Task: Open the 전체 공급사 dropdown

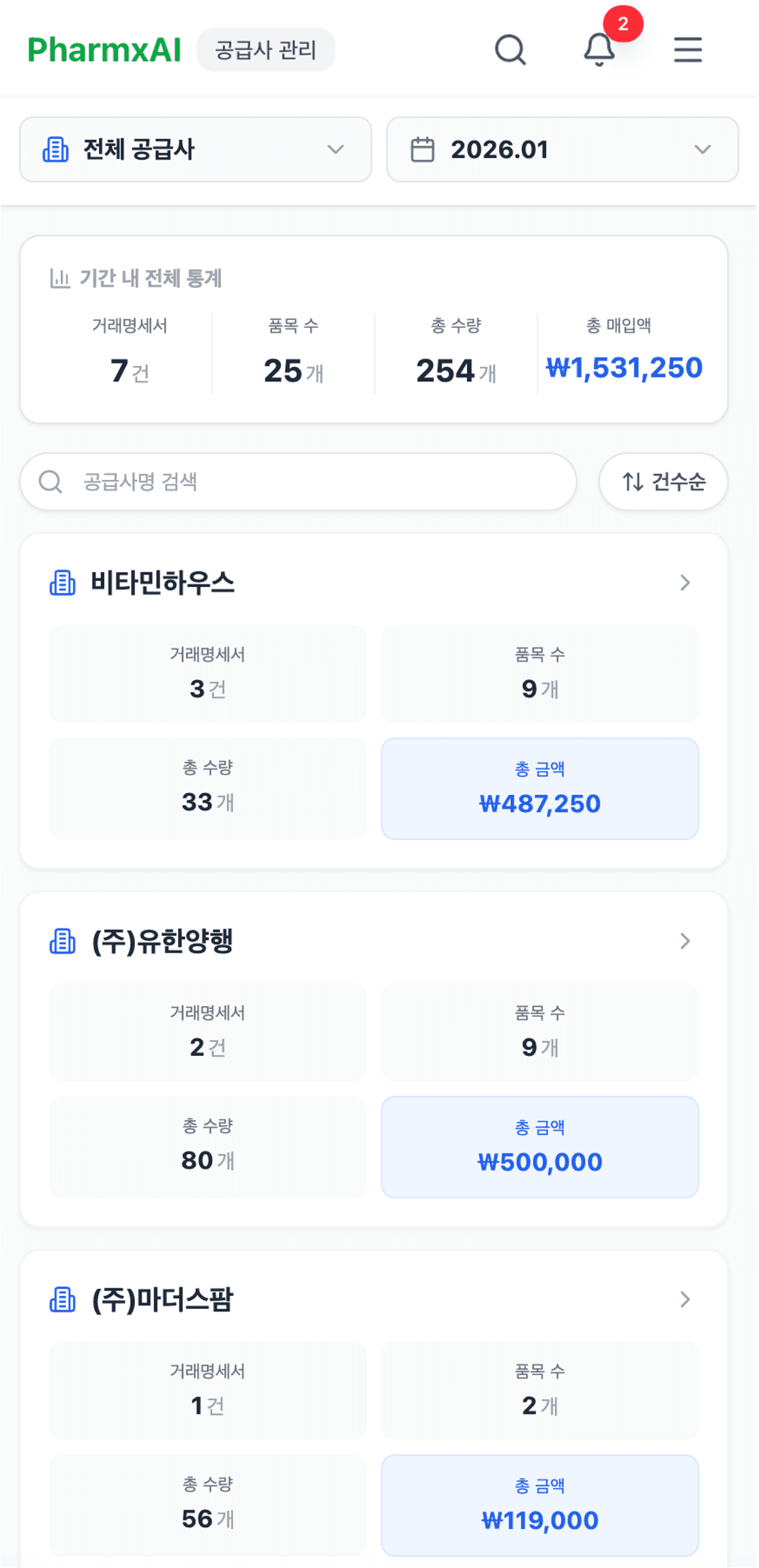Action: pos(195,150)
